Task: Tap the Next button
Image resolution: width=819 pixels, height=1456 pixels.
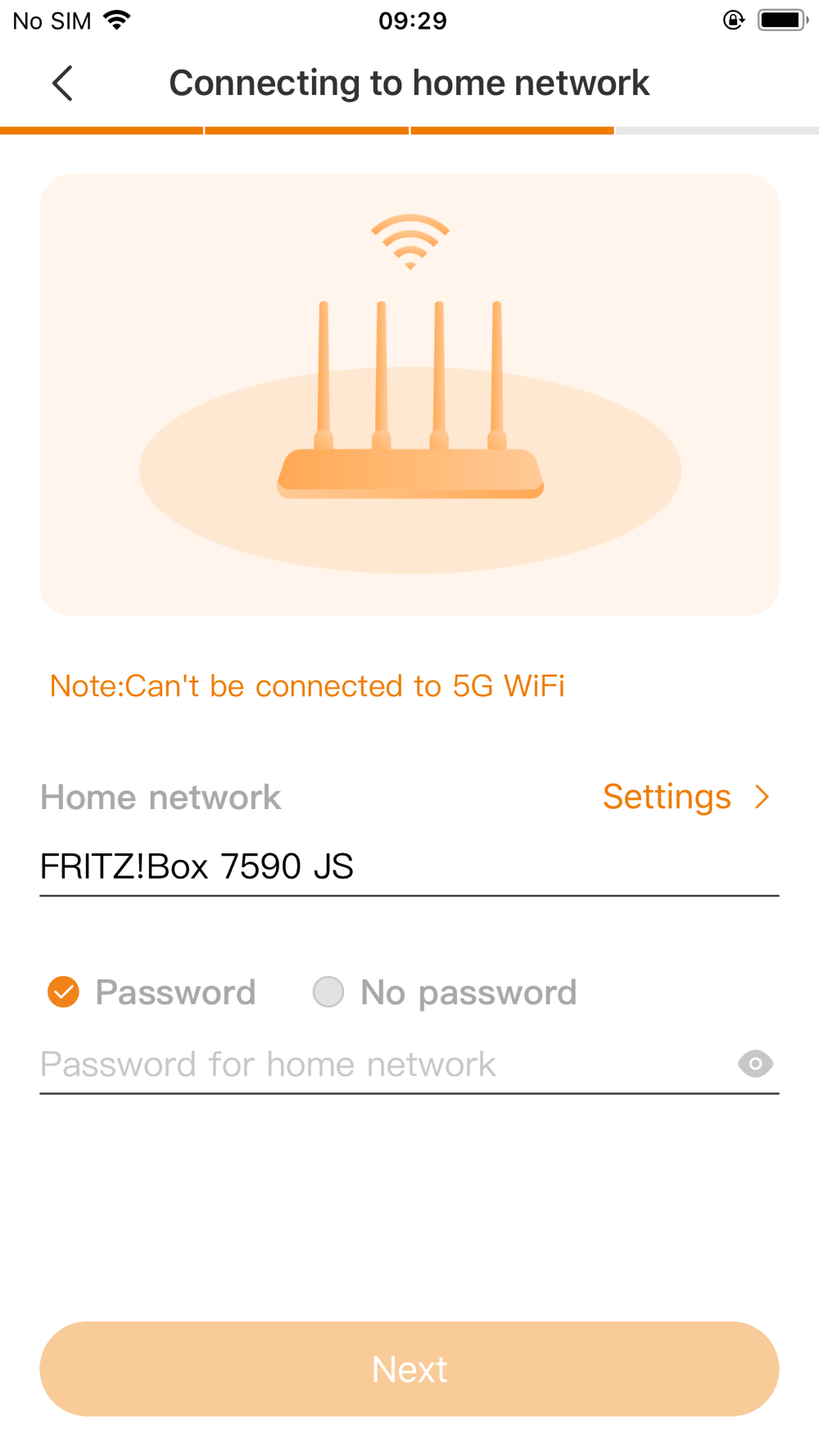Action: 409,1368
